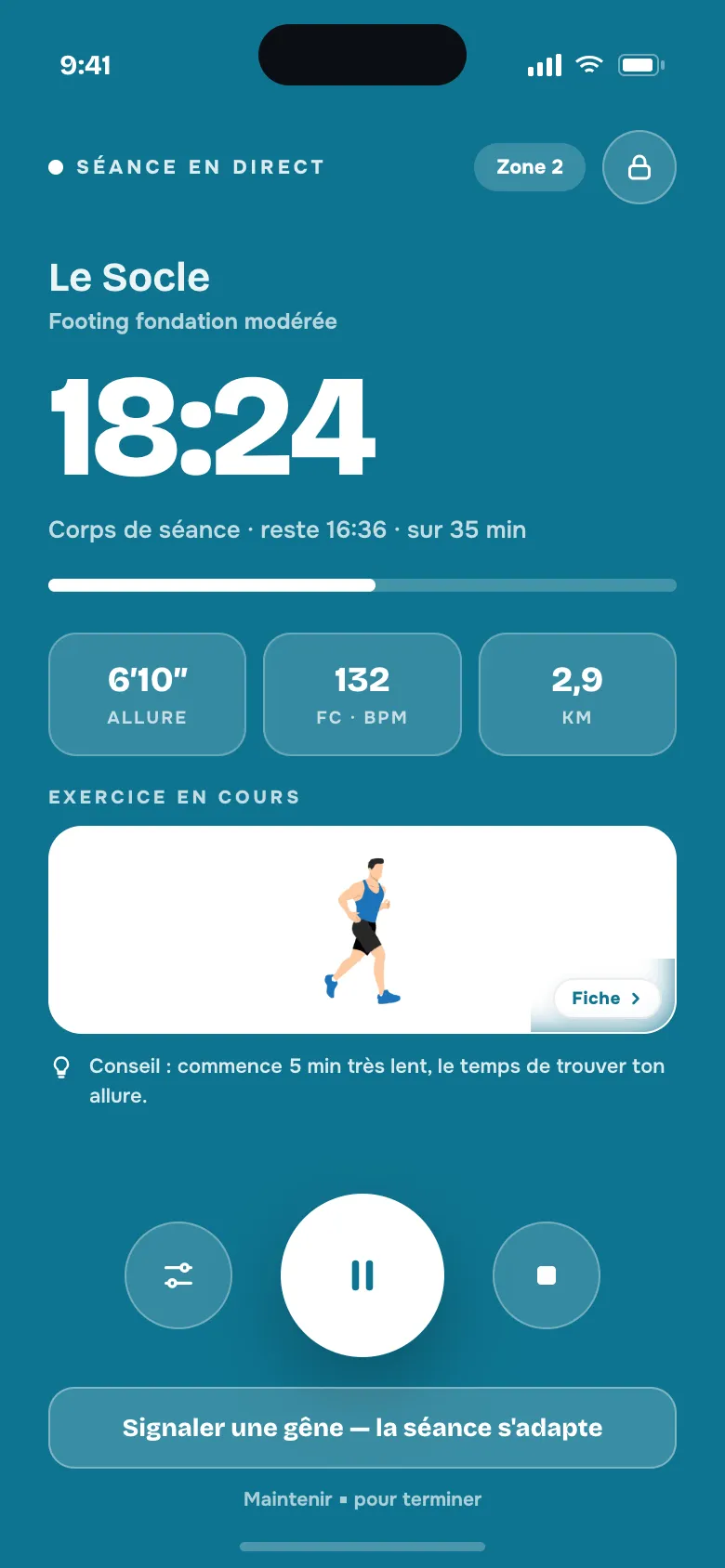The width and height of the screenshot is (725, 1568).
Task: Stop the session with the square button
Action: click(547, 1275)
